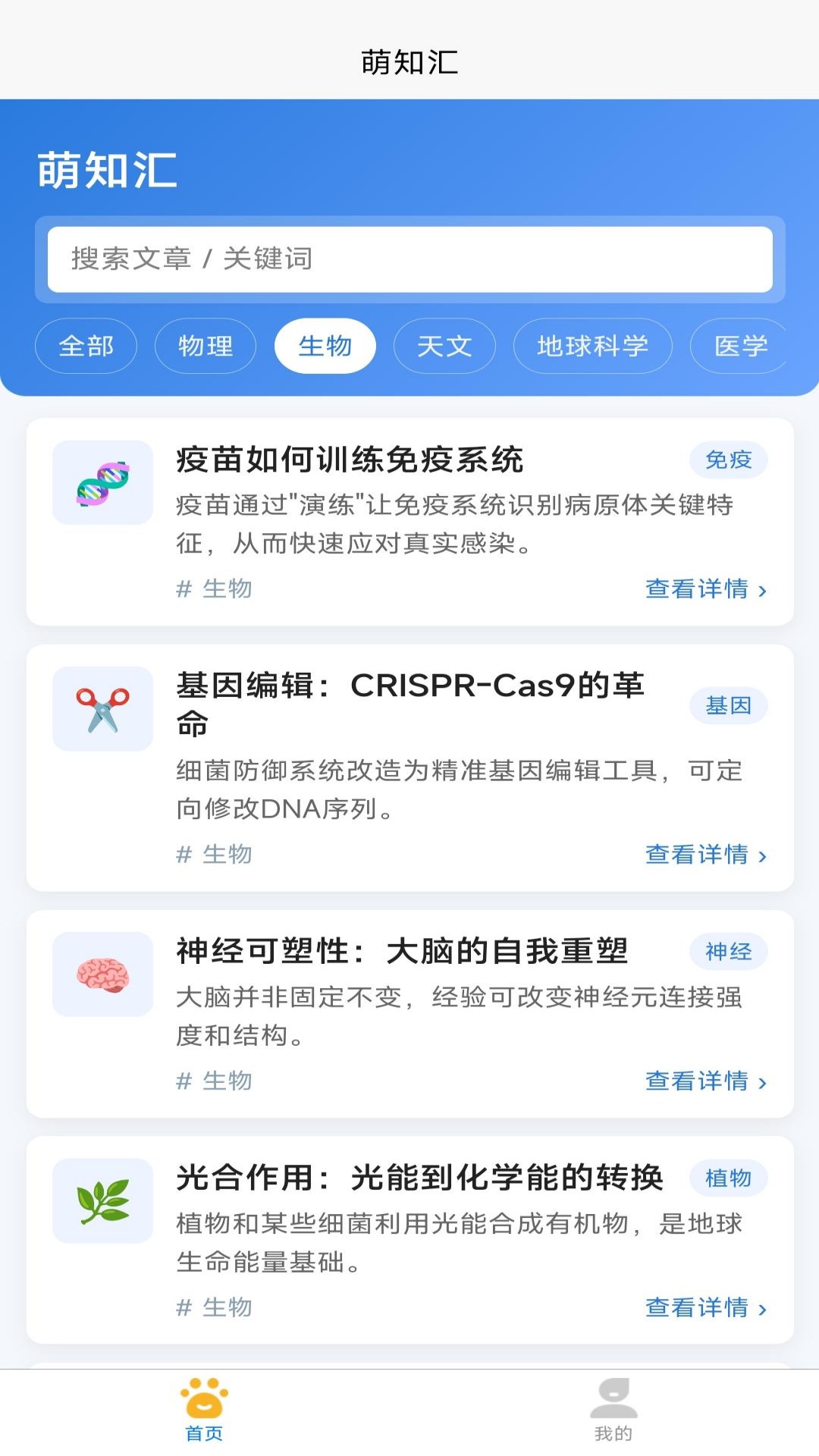Expand details chevron on the vaccine article
Screen dimensions: 819x1456
pos(762,591)
